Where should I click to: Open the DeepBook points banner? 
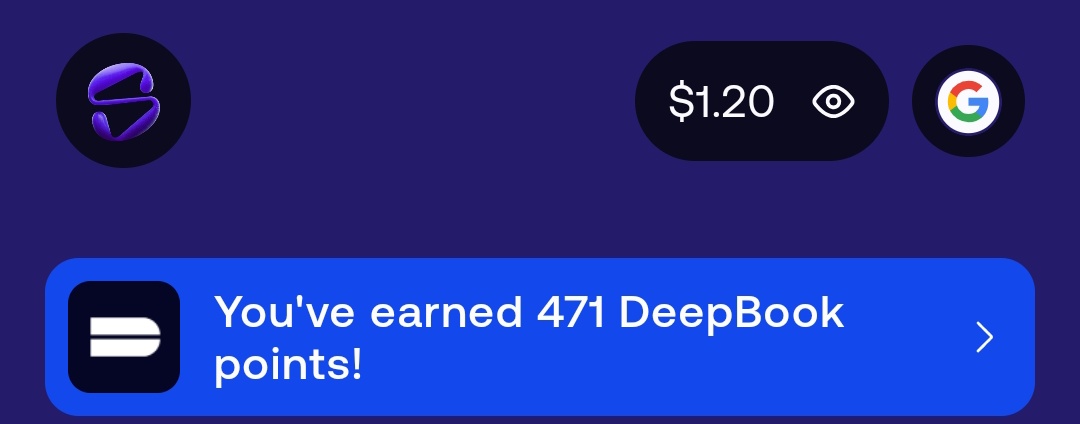[540, 338]
